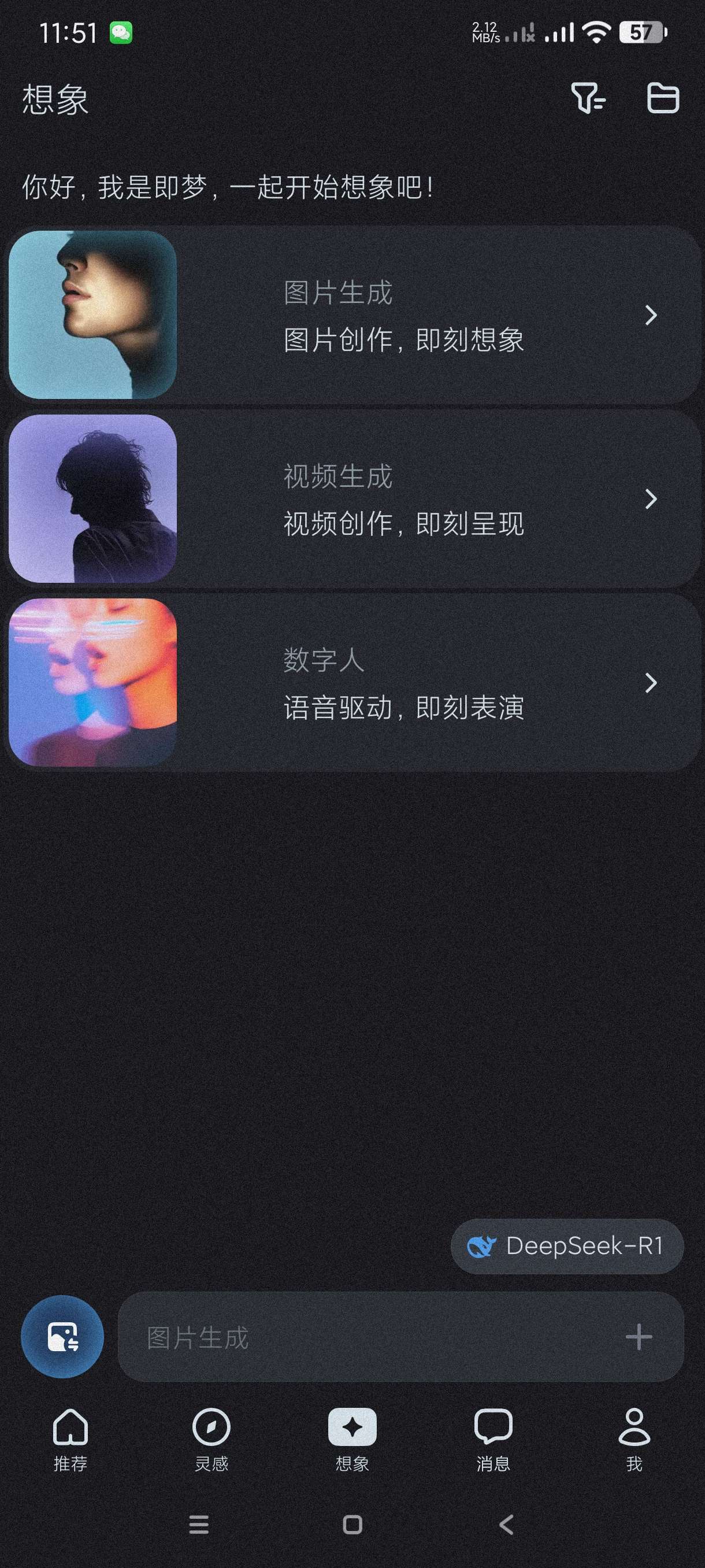Open the 视频生成 card
The image size is (705, 1568).
pos(353,499)
